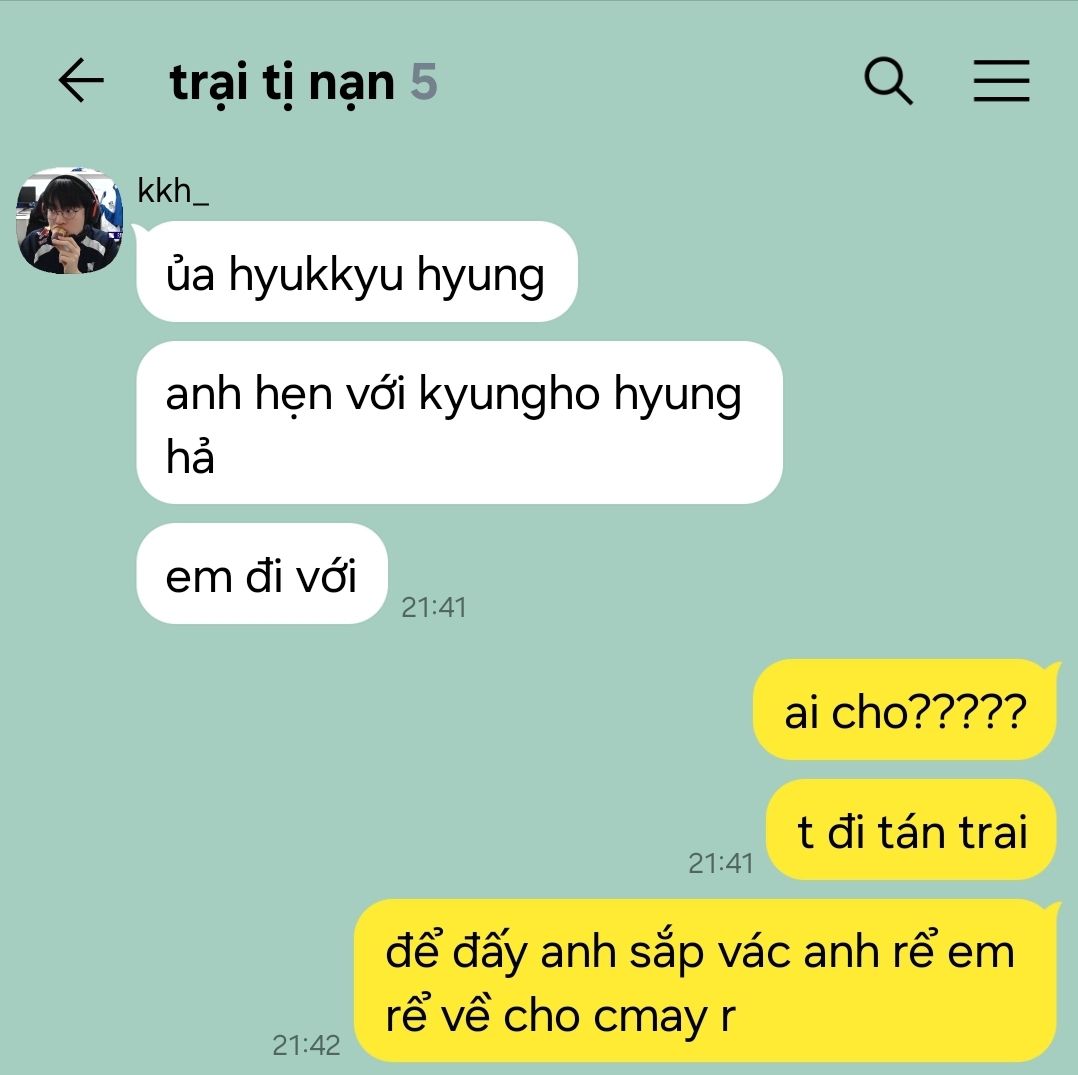Viewport: 1078px width, 1075px height.
Task: Open kkh_'s profile picture
Action: click(69, 220)
